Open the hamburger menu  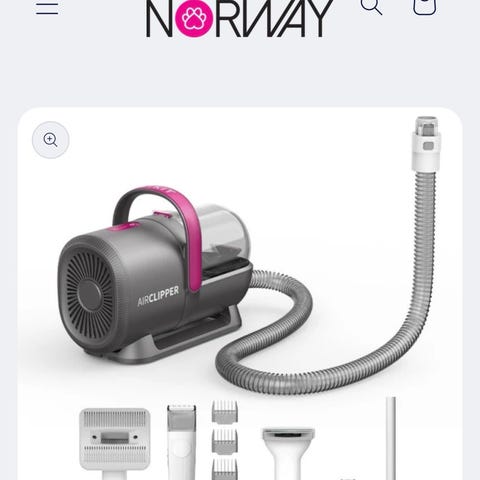coord(47,8)
